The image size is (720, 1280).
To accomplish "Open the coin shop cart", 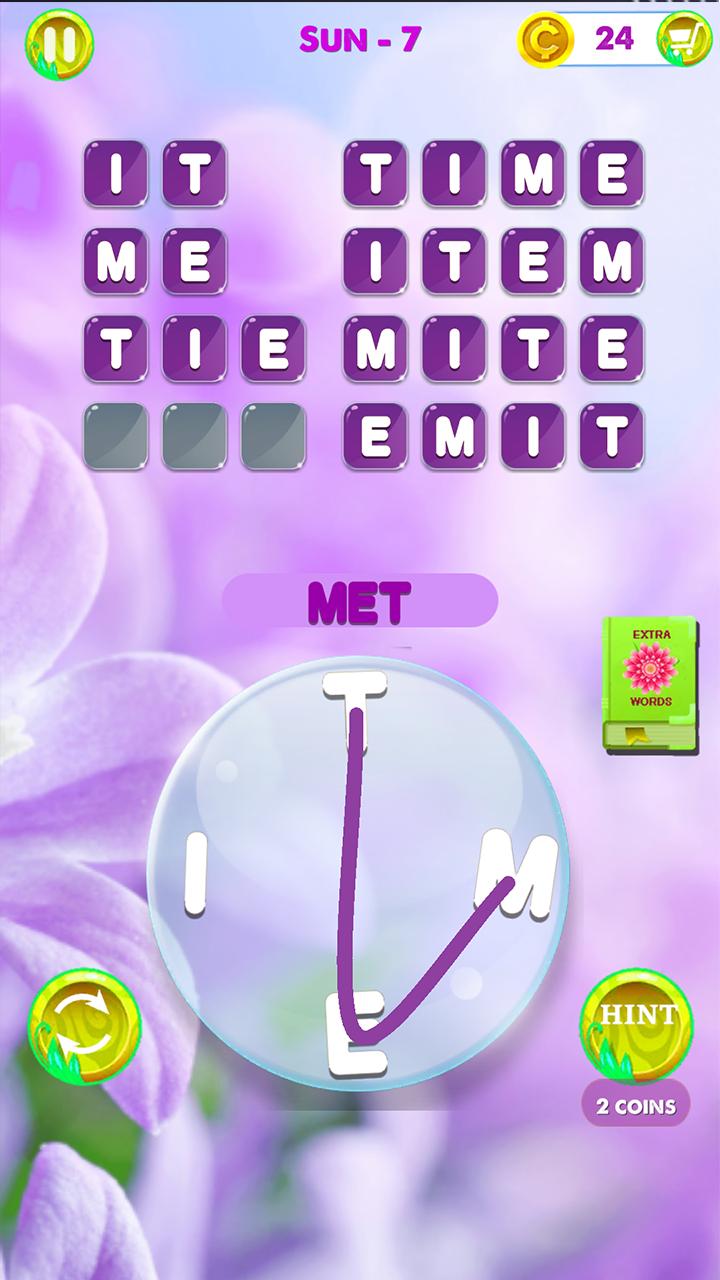I will pyautogui.click(x=683, y=40).
